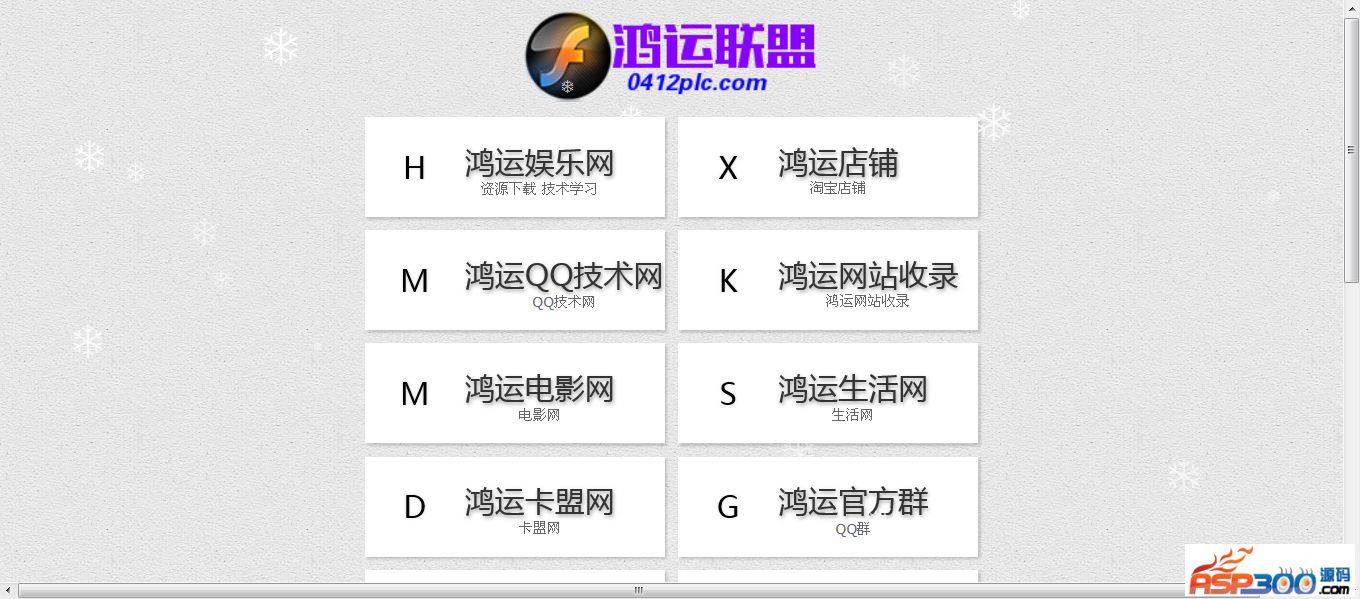Open the 鸿运店铺 Taobao shop card
Image resolution: width=1360 pixels, height=599 pixels.
pos(827,167)
